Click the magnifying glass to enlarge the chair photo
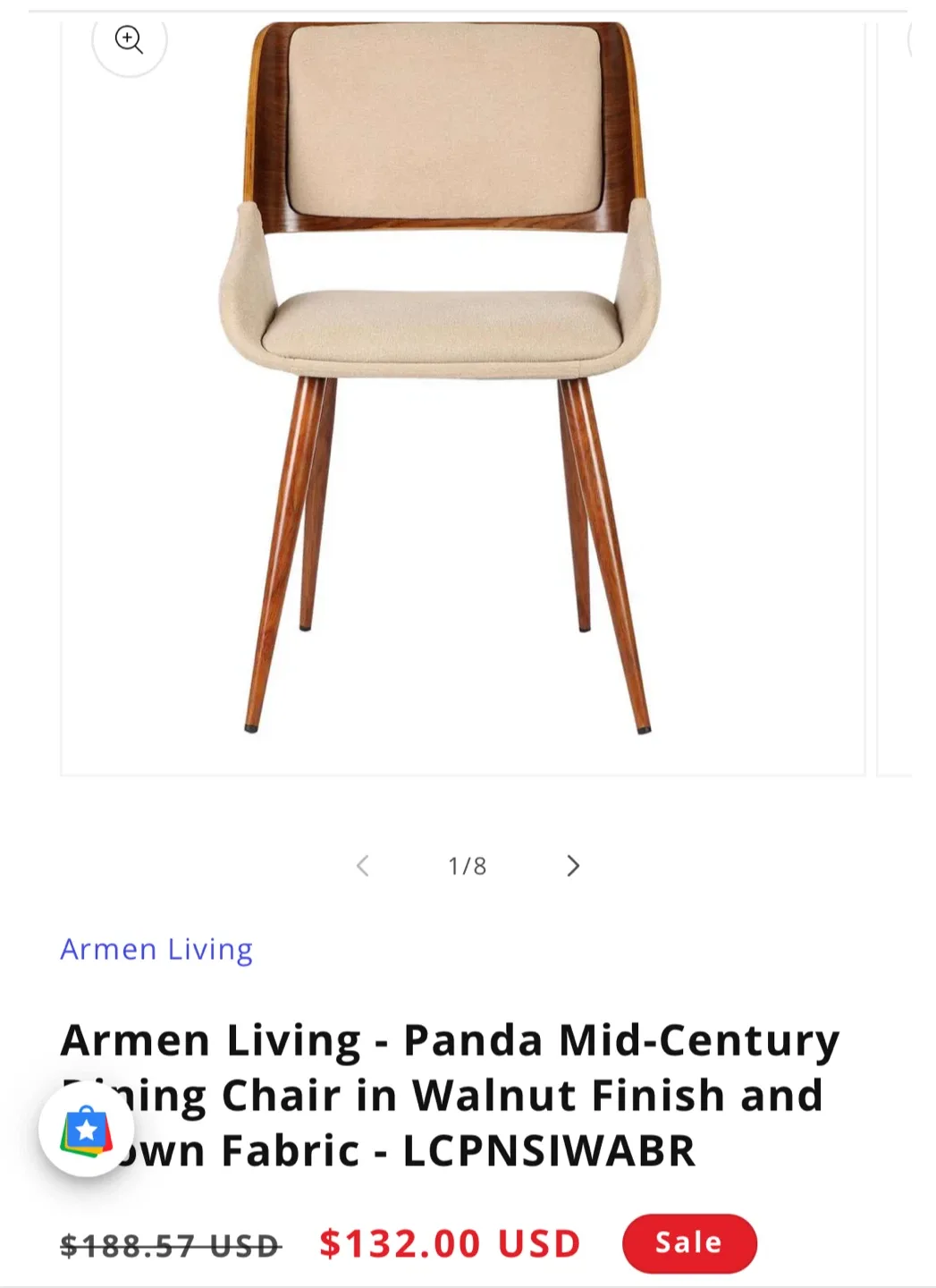The image size is (936, 1288). click(129, 39)
